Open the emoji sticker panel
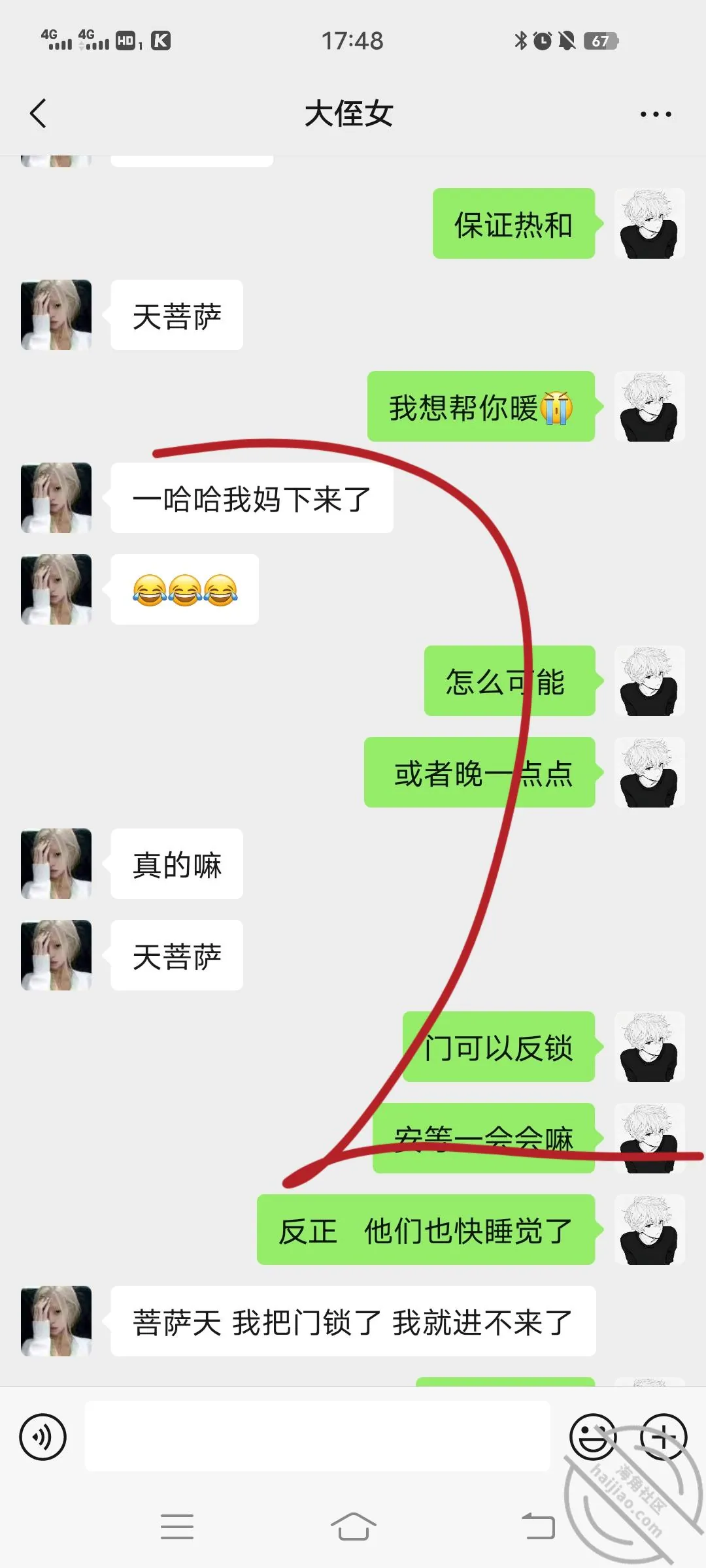 tap(593, 1437)
